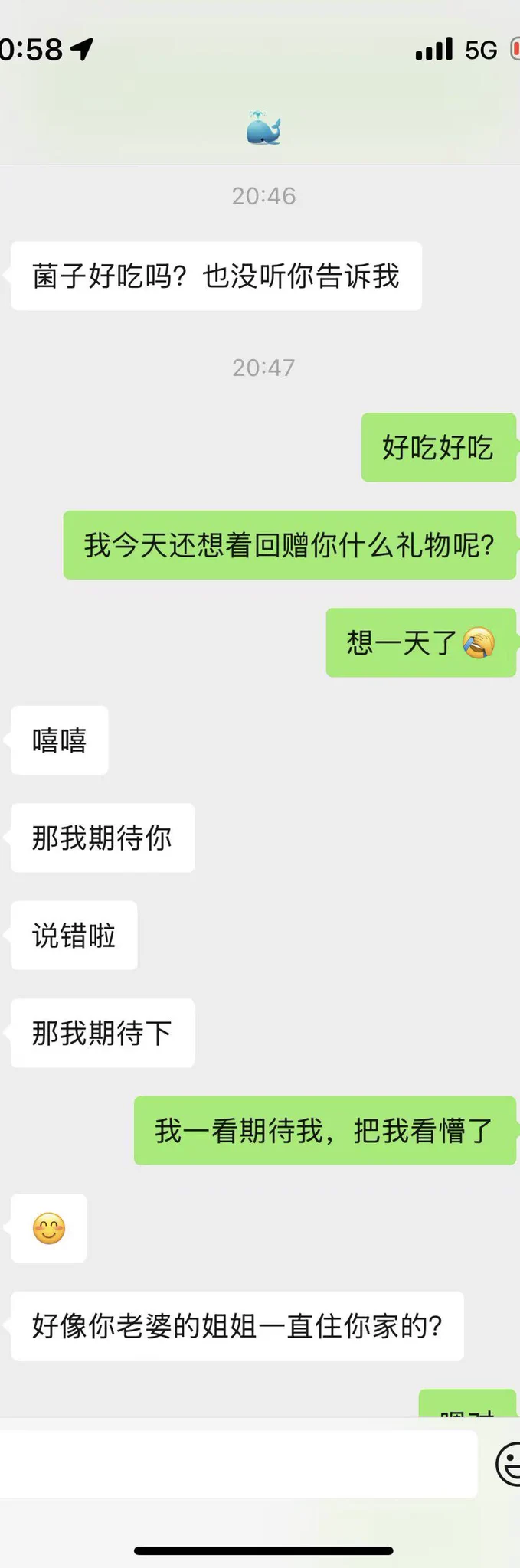Open the emoji sticker picker
This screenshot has height=1568, width=520.
(x=508, y=1464)
